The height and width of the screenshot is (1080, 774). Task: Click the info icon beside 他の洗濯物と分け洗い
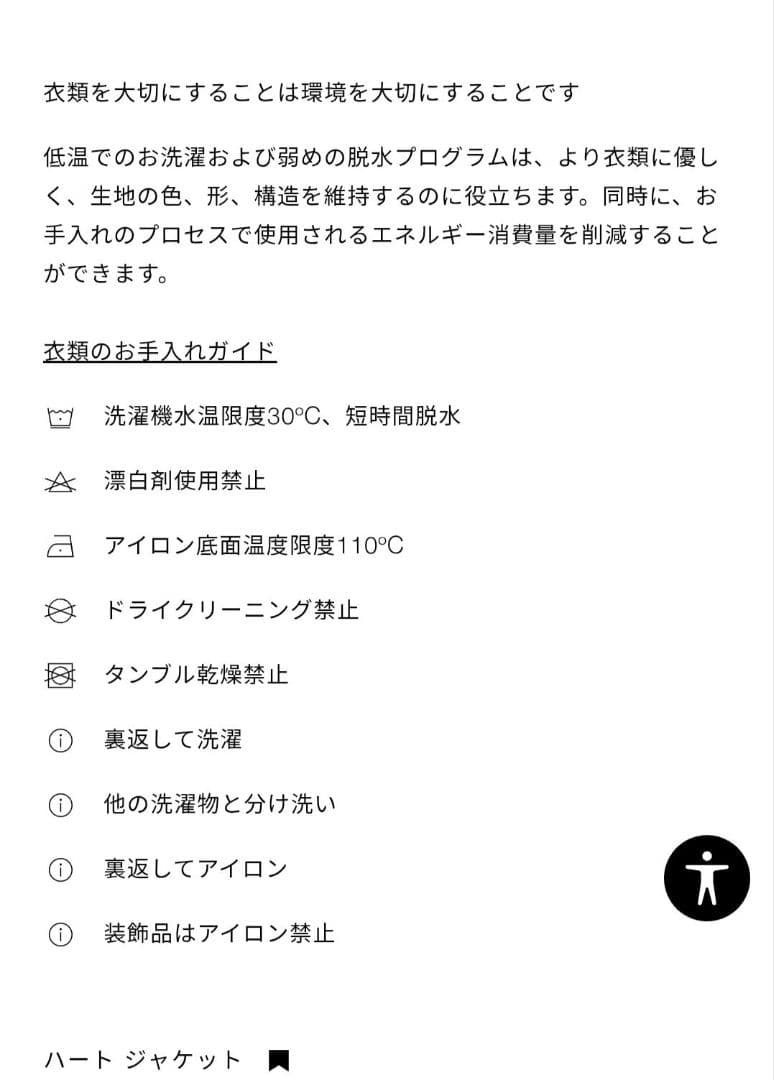coord(61,804)
